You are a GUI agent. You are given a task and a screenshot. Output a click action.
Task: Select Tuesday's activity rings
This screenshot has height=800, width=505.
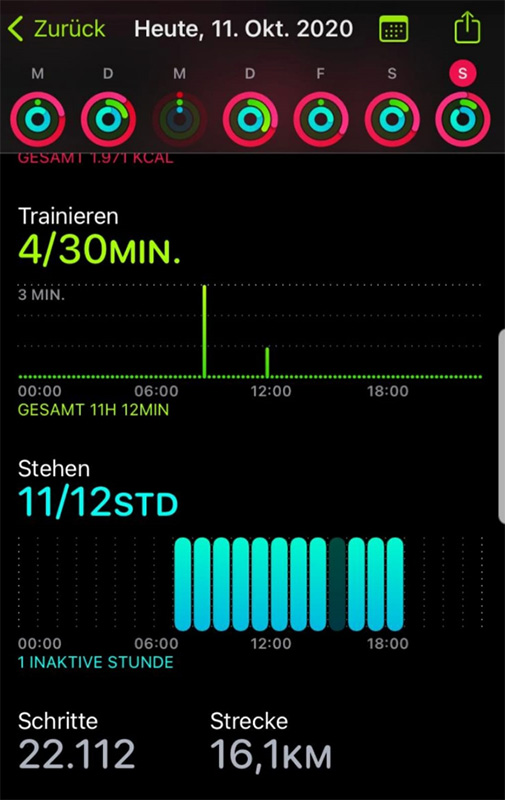(108, 119)
